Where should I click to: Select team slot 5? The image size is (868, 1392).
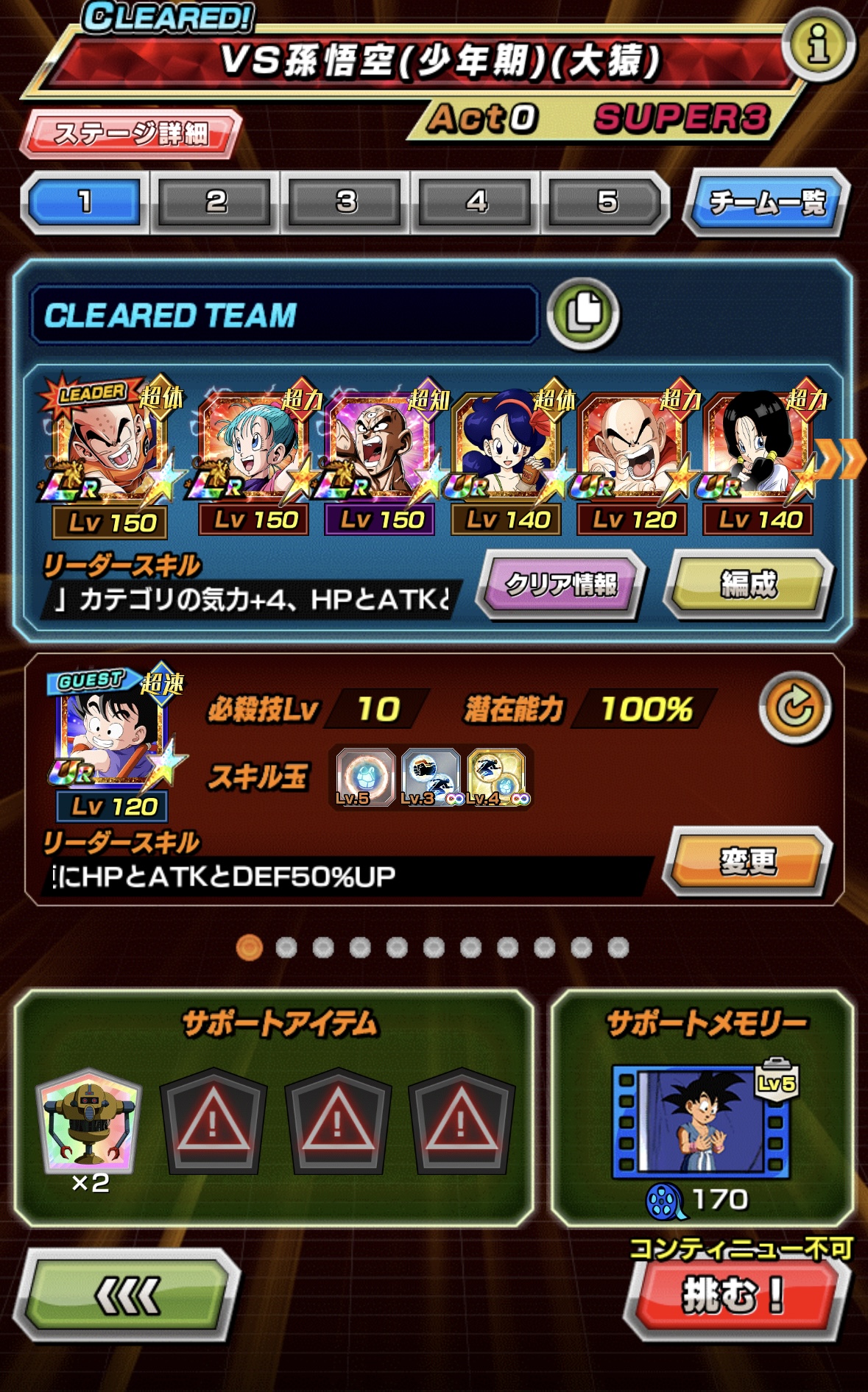[x=606, y=202]
